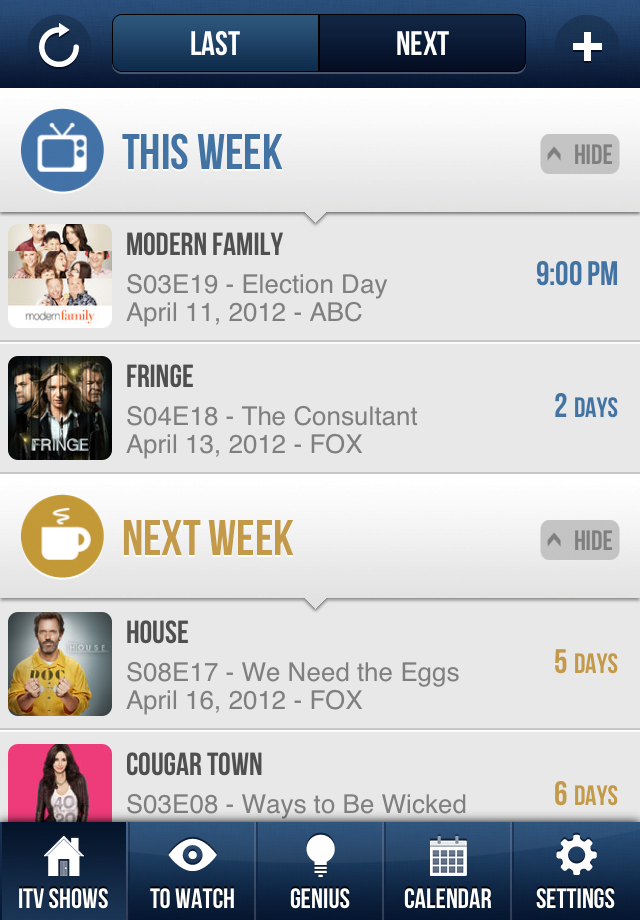The height and width of the screenshot is (920, 640).
Task: Switch to the Last segment
Action: pyautogui.click(x=216, y=44)
